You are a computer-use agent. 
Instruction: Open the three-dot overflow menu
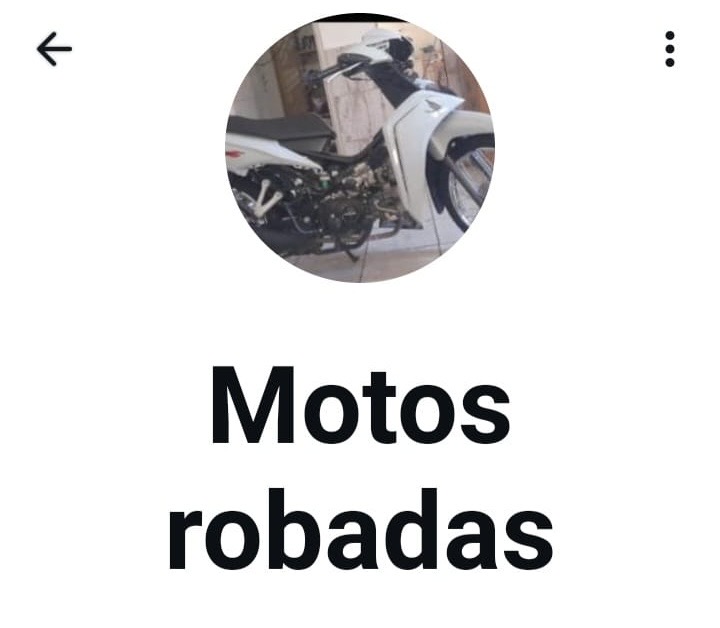669,49
